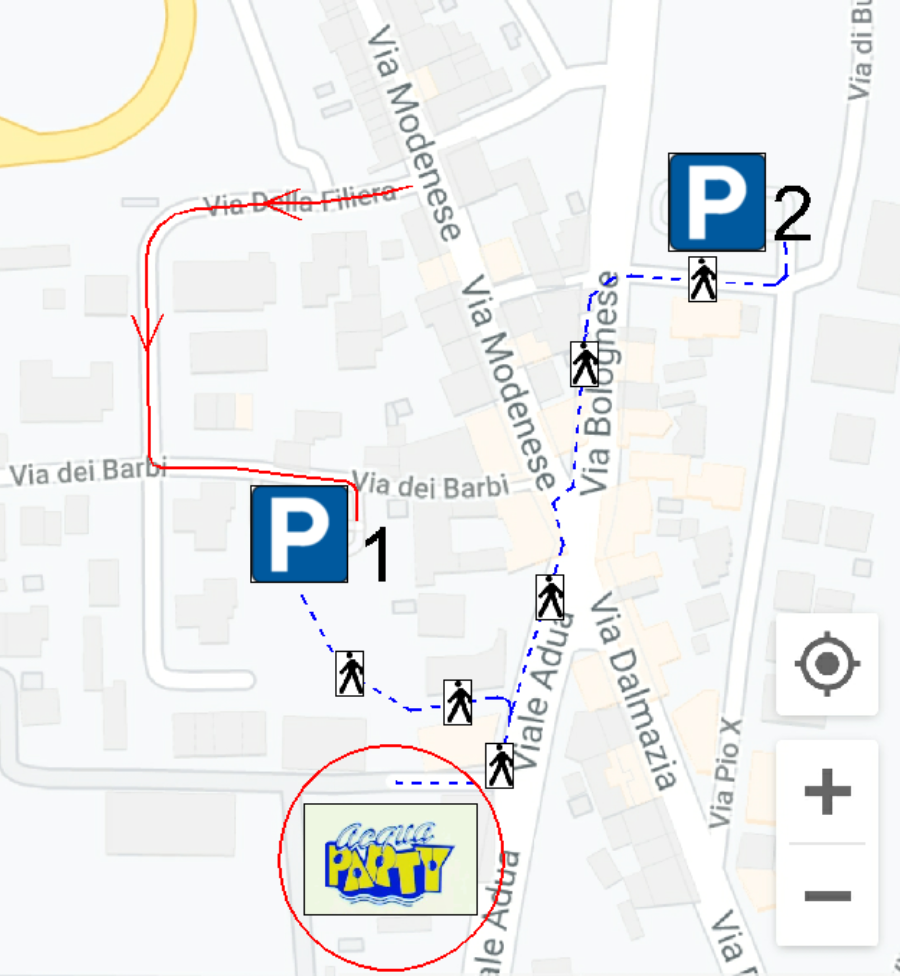
Task: Center the map on my location
Action: tap(827, 664)
